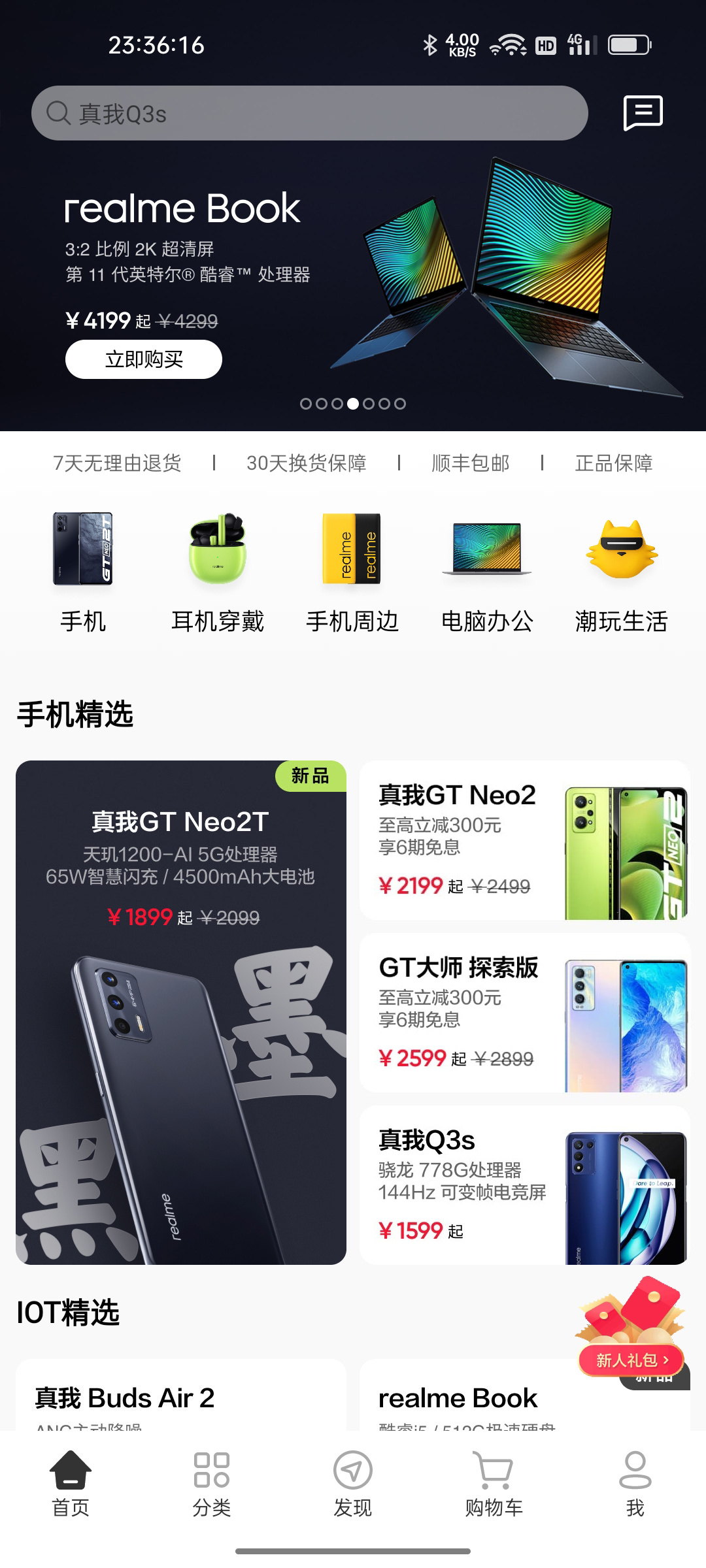Tap 立即购买 on the realme Book banner
Screen dimensions: 706x1568
tap(144, 359)
